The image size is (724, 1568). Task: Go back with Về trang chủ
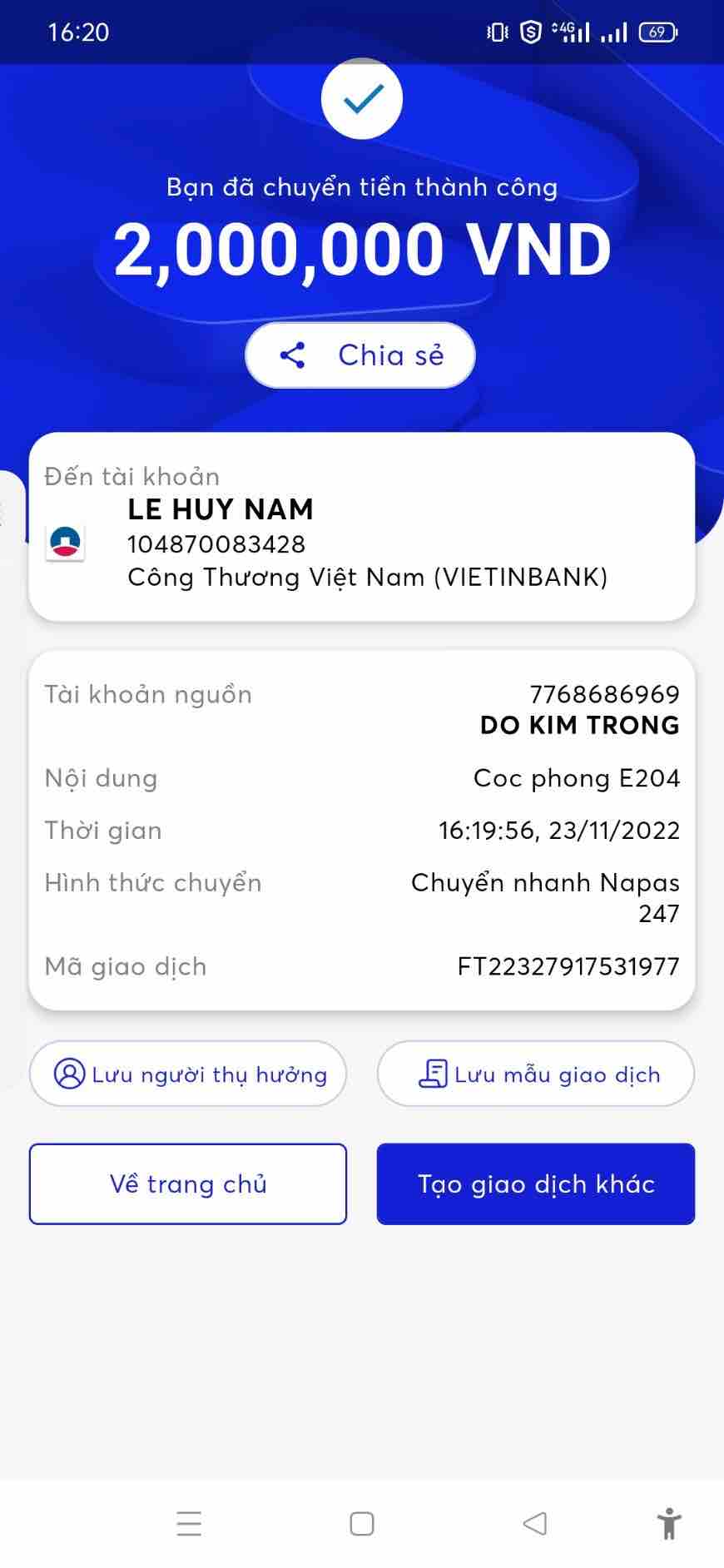pos(188,1183)
